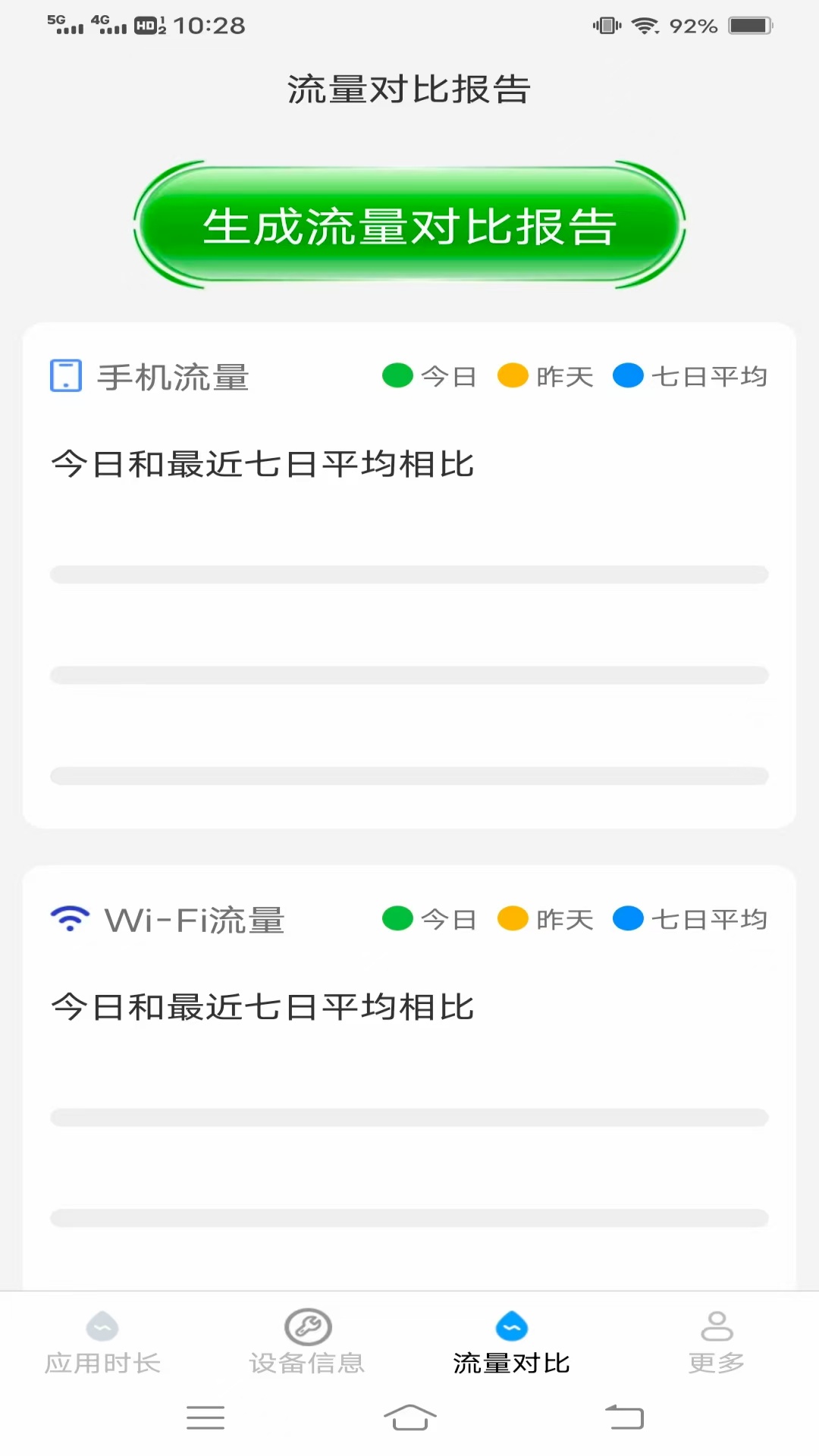Toggle the yellow 昨天 legend dot for 手机流量

click(512, 375)
